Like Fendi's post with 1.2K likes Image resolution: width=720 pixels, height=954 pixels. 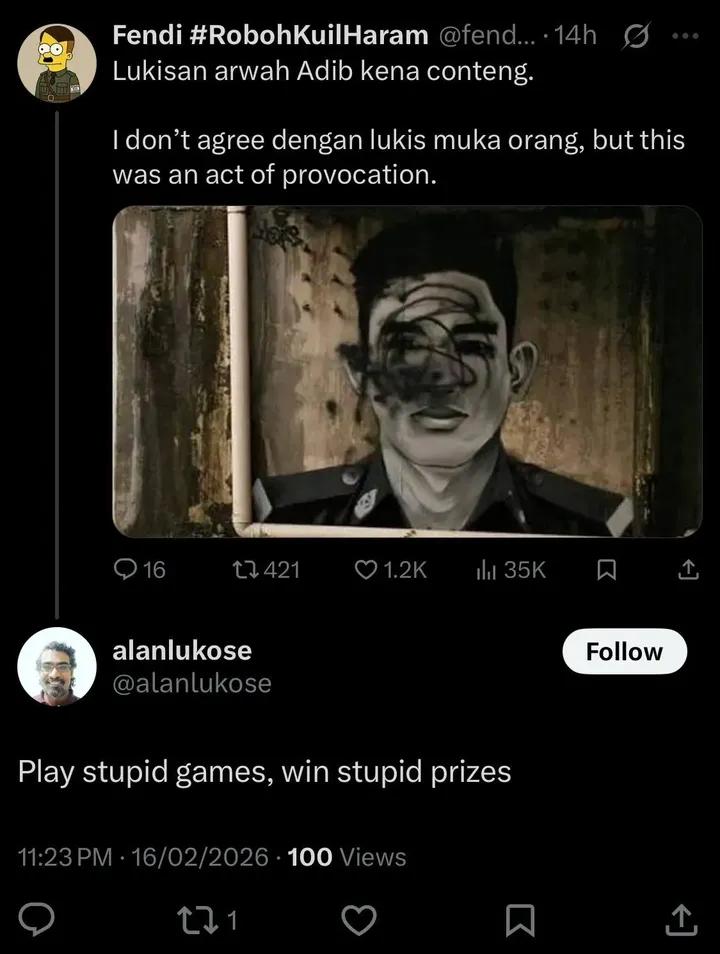click(x=390, y=569)
